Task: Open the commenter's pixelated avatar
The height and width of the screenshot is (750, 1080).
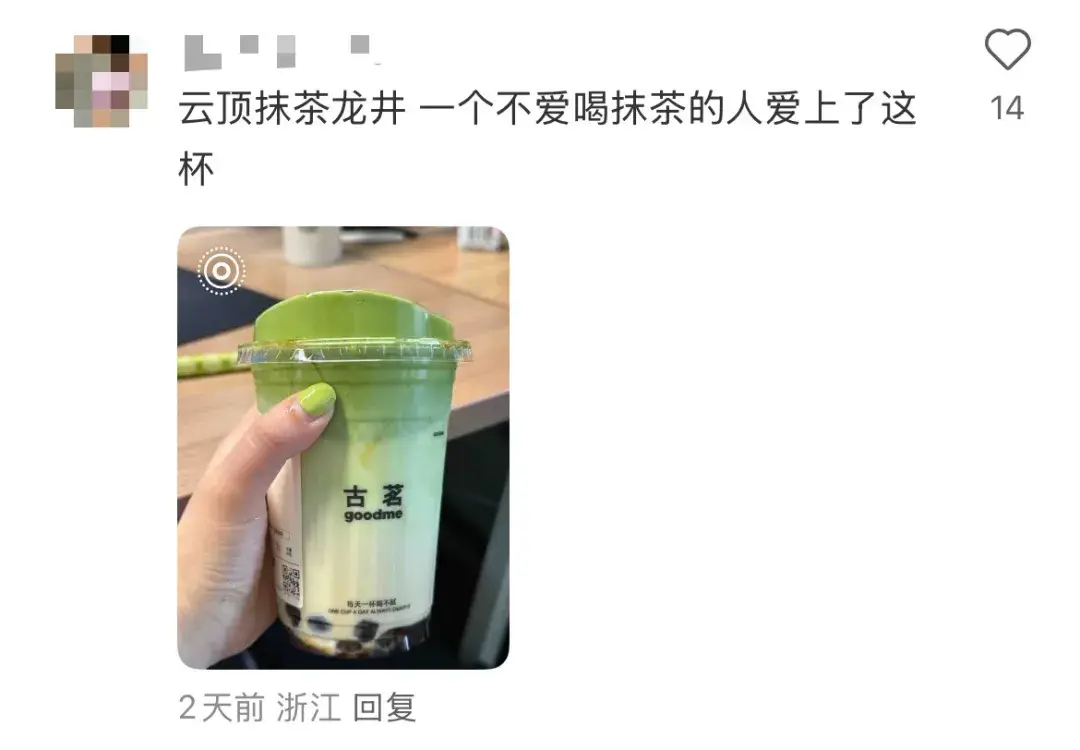Action: (101, 81)
